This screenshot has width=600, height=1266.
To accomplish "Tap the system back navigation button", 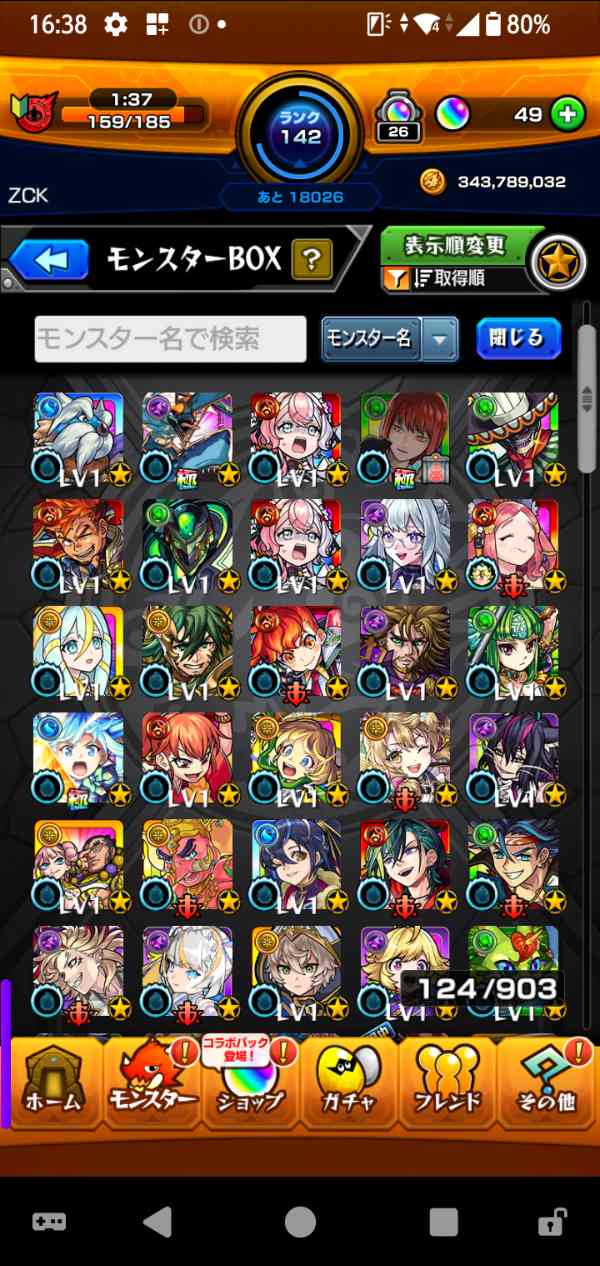I will tap(157, 1221).
